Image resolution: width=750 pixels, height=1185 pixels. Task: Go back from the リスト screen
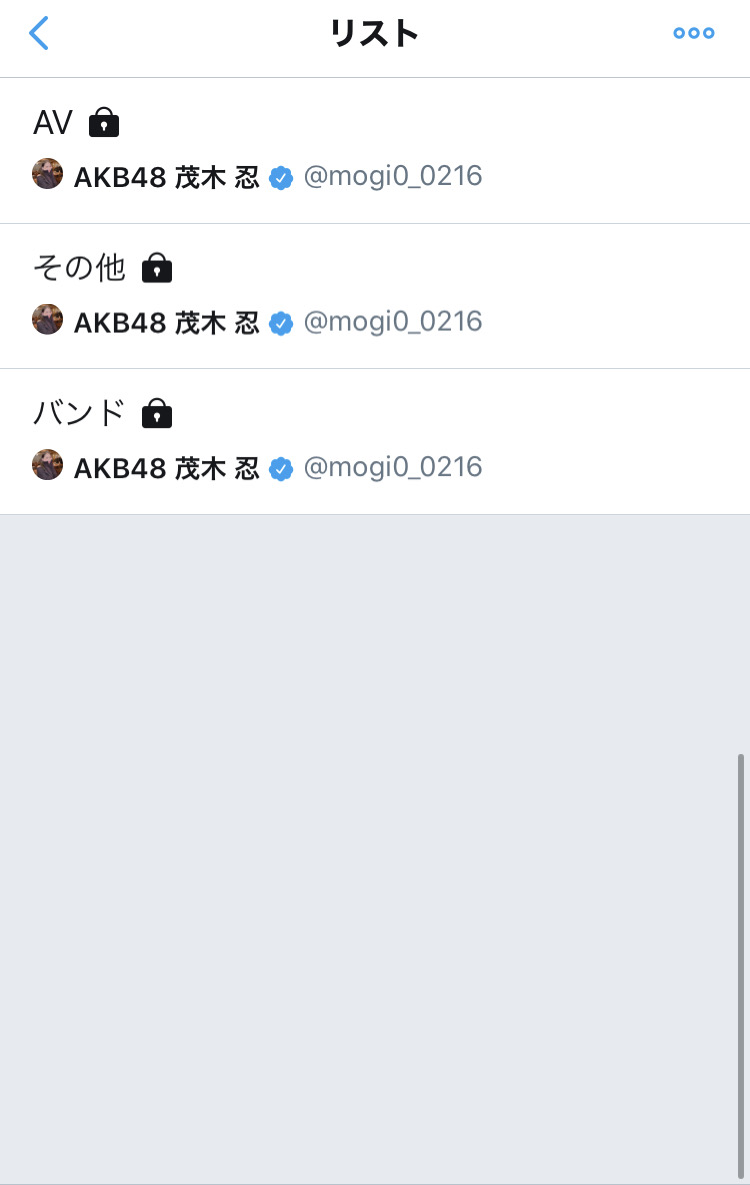click(39, 34)
